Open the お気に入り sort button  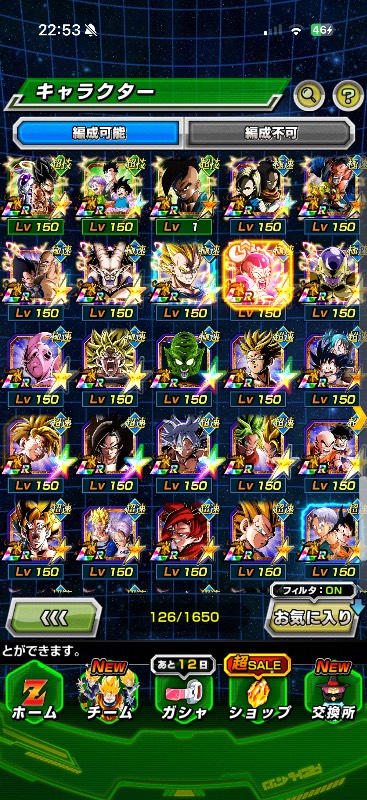tap(313, 618)
